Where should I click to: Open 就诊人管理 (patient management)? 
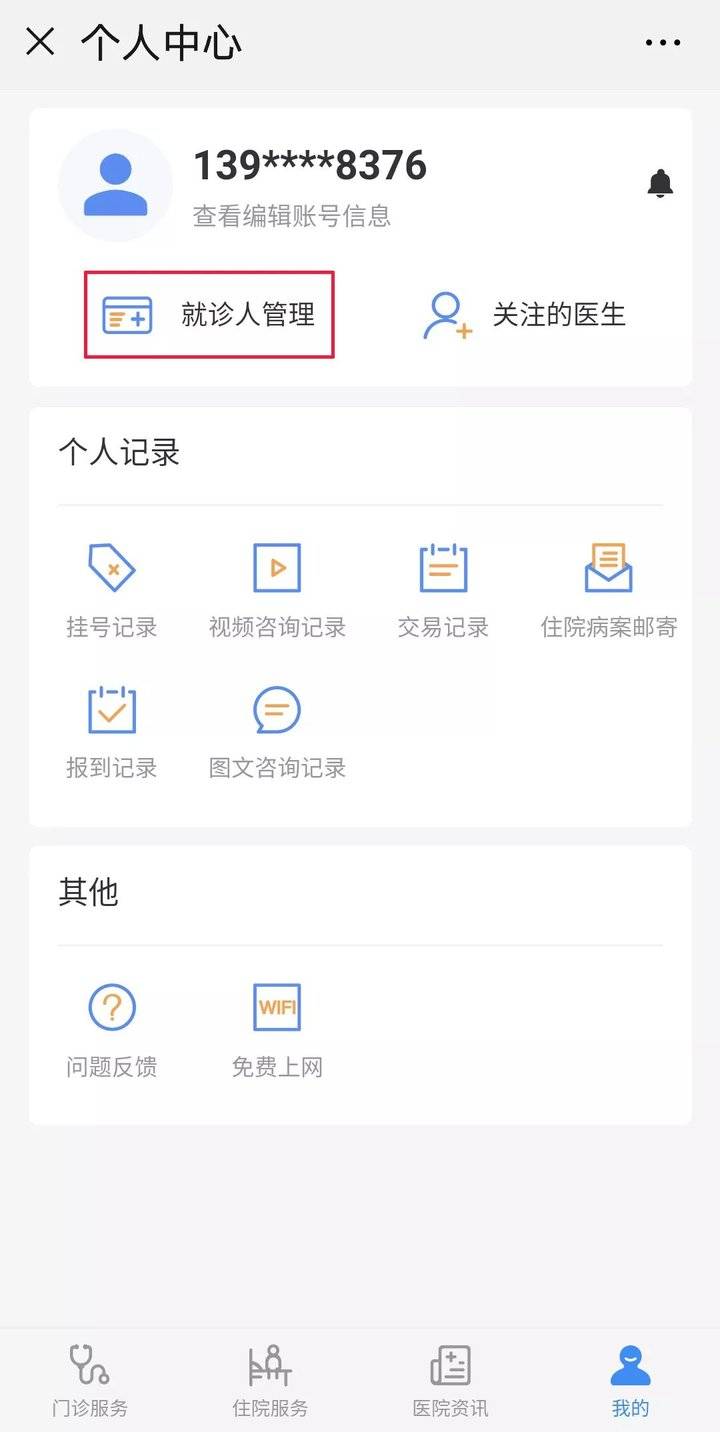208,314
